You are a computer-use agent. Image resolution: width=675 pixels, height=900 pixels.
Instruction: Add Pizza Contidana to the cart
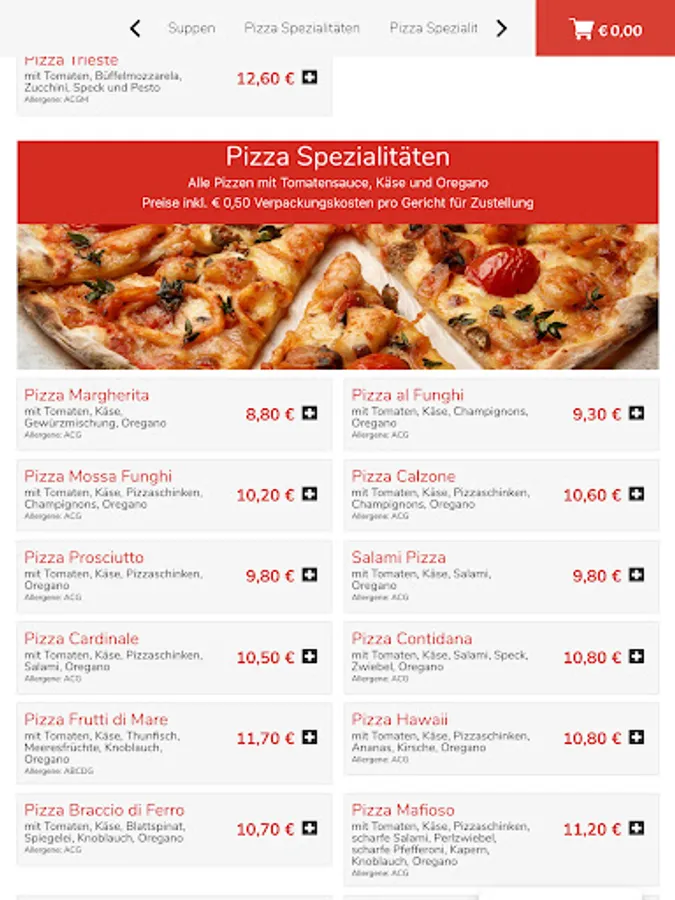[637, 657]
